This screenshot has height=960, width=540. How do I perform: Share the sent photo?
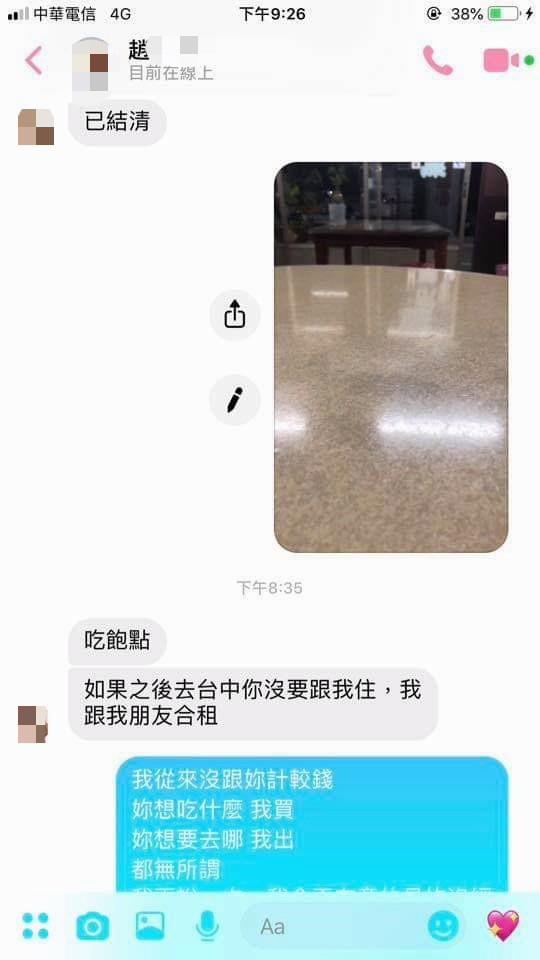(x=234, y=315)
